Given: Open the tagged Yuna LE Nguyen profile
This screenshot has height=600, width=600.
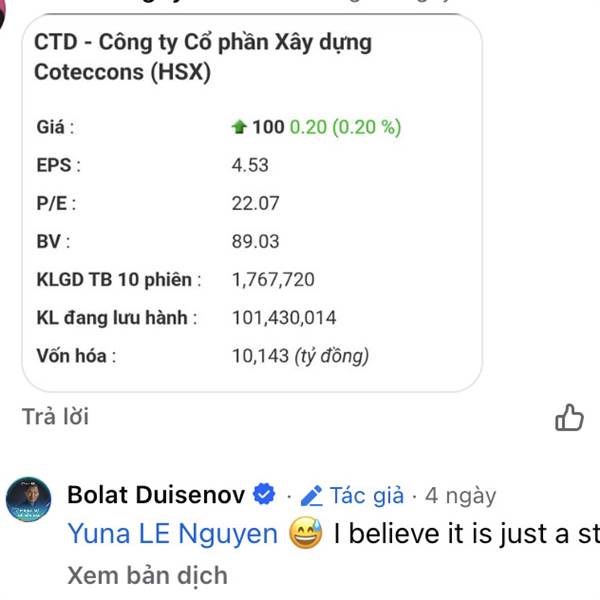Looking at the screenshot, I should pyautogui.click(x=172, y=534).
